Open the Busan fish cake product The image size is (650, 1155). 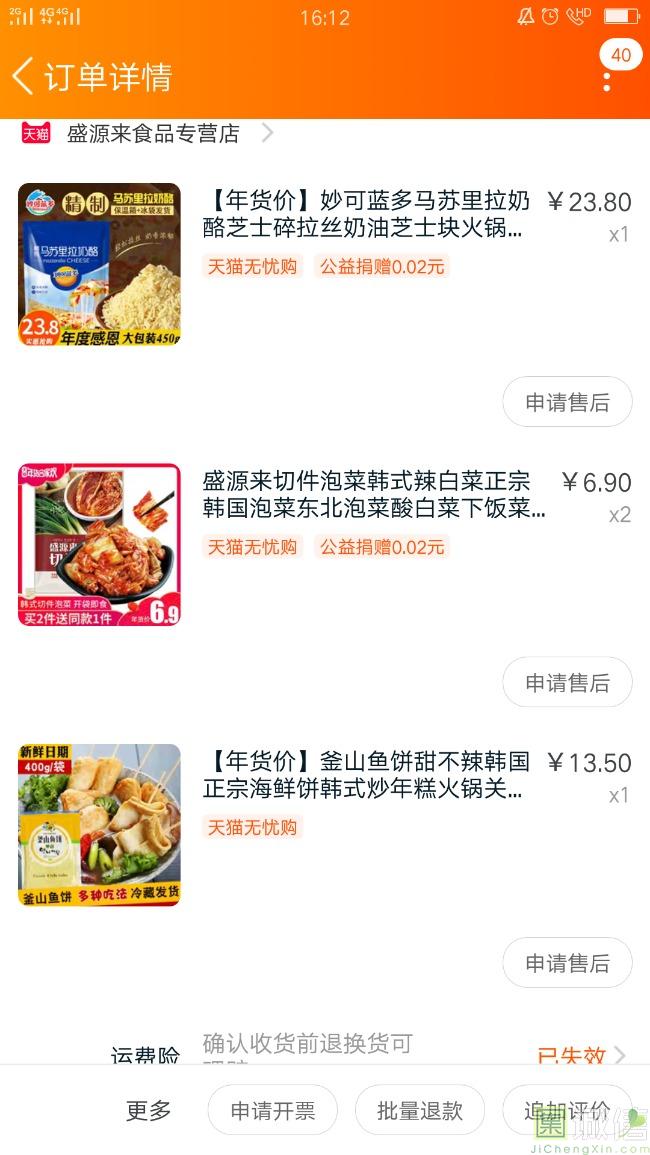[366, 775]
